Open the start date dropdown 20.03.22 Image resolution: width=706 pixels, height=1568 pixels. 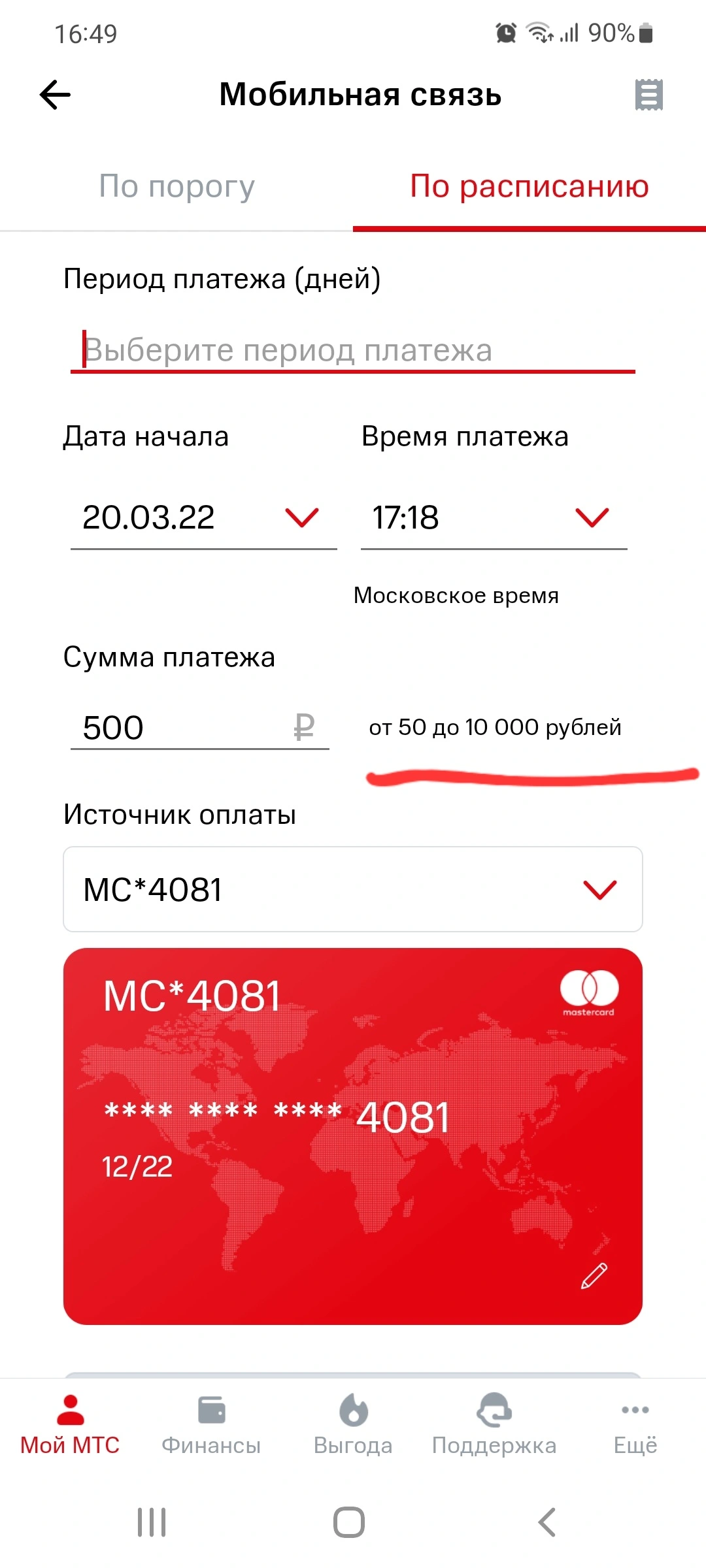tap(204, 517)
